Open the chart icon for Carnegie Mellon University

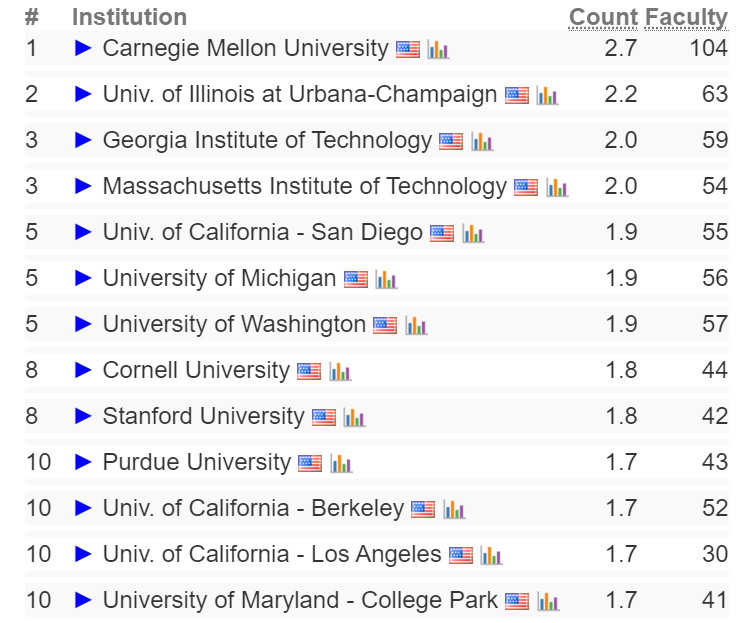pyautogui.click(x=438, y=49)
